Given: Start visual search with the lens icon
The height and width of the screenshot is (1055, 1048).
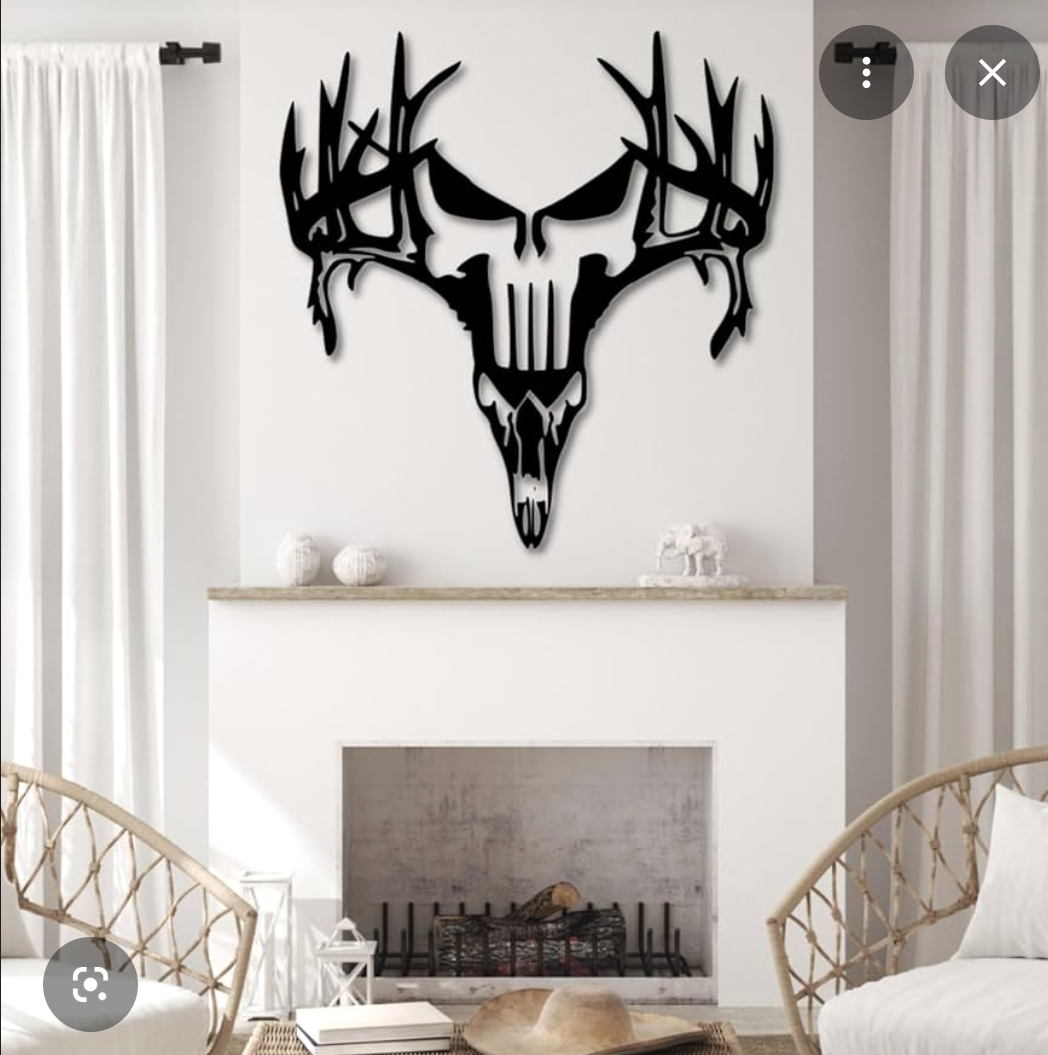Looking at the screenshot, I should tap(90, 985).
